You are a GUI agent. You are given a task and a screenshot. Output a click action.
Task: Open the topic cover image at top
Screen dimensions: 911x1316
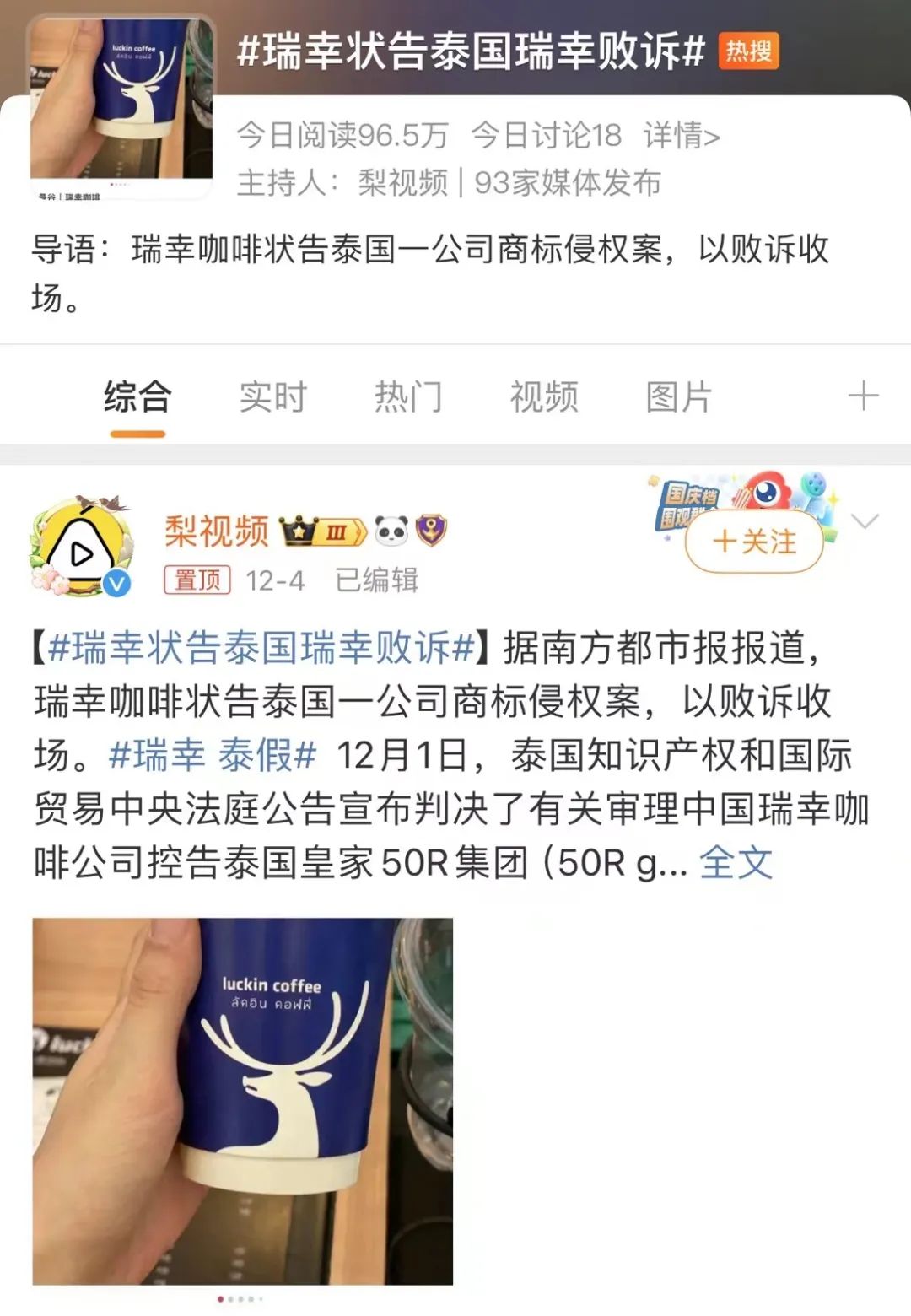tap(121, 106)
